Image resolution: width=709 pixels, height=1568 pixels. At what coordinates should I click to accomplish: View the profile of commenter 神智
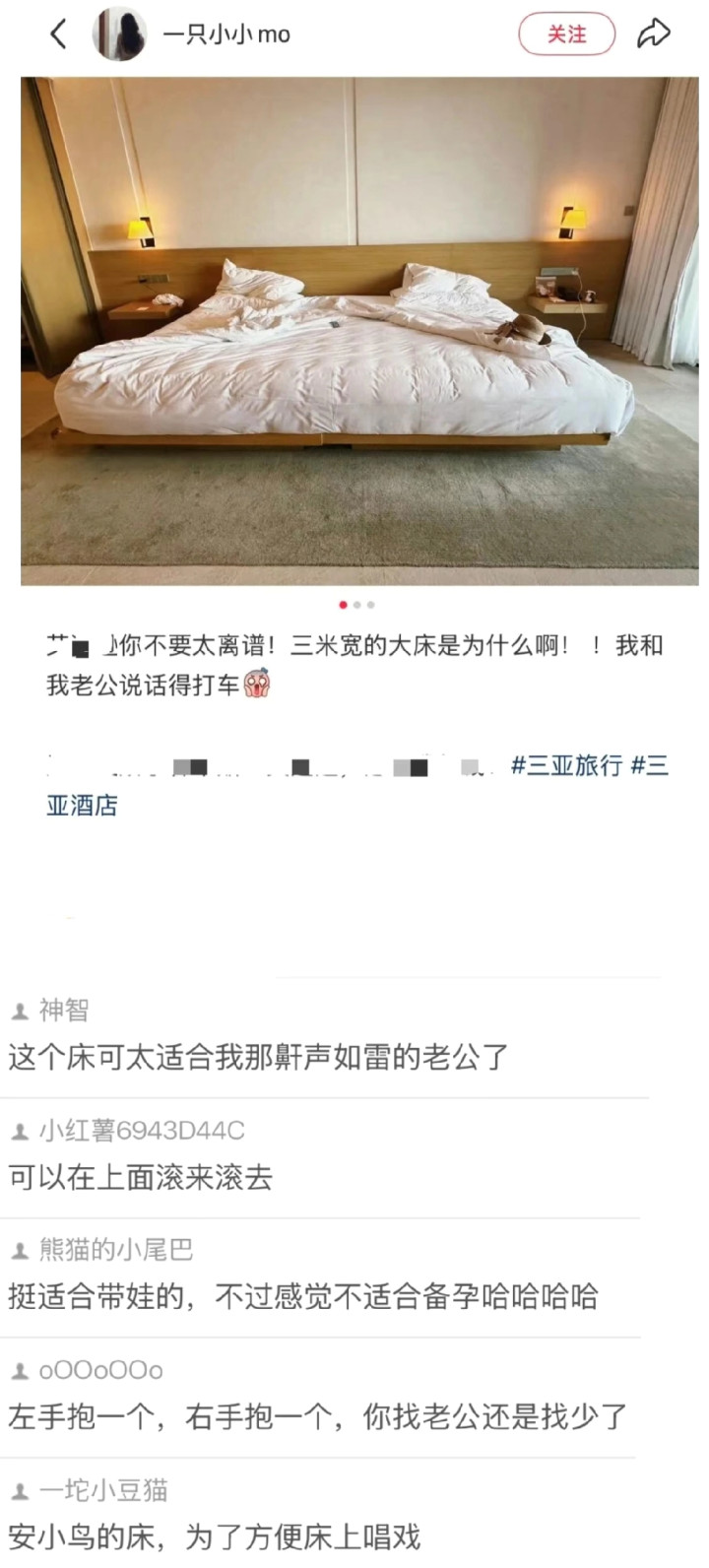[x=63, y=1010]
